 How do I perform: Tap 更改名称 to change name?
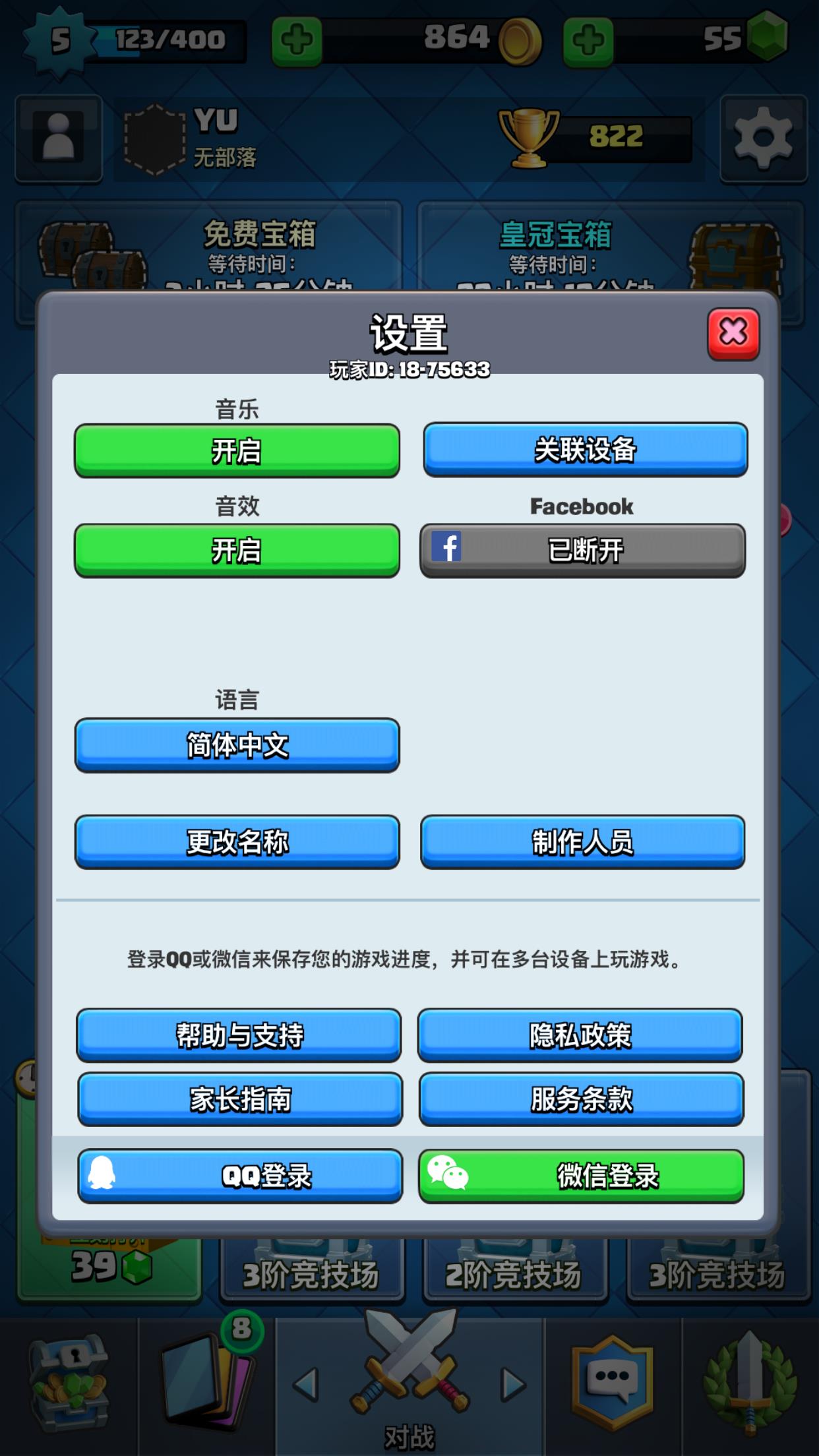tap(237, 841)
